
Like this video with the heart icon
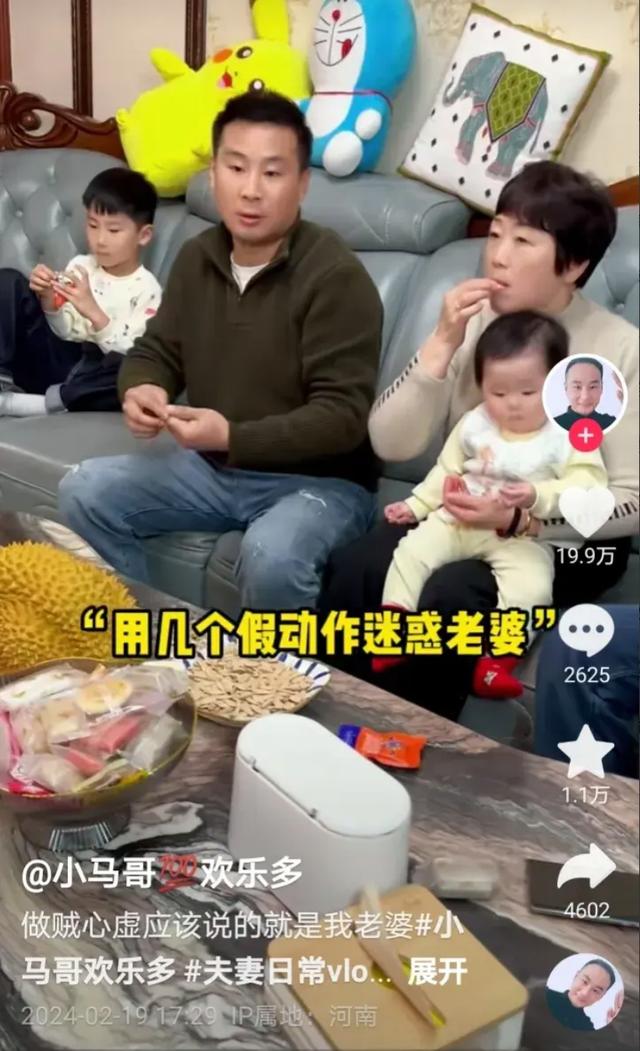coord(586,512)
